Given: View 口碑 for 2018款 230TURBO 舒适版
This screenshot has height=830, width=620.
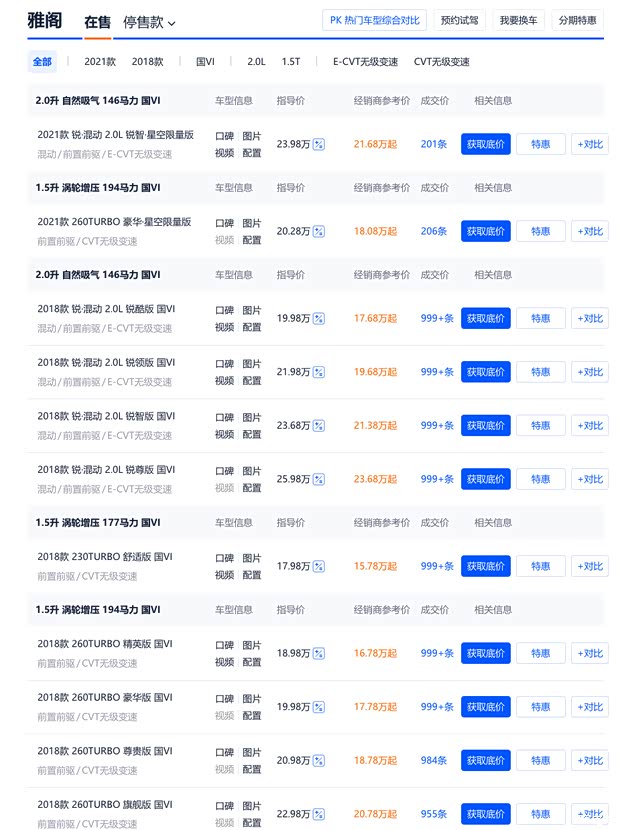Looking at the screenshot, I should (224, 558).
